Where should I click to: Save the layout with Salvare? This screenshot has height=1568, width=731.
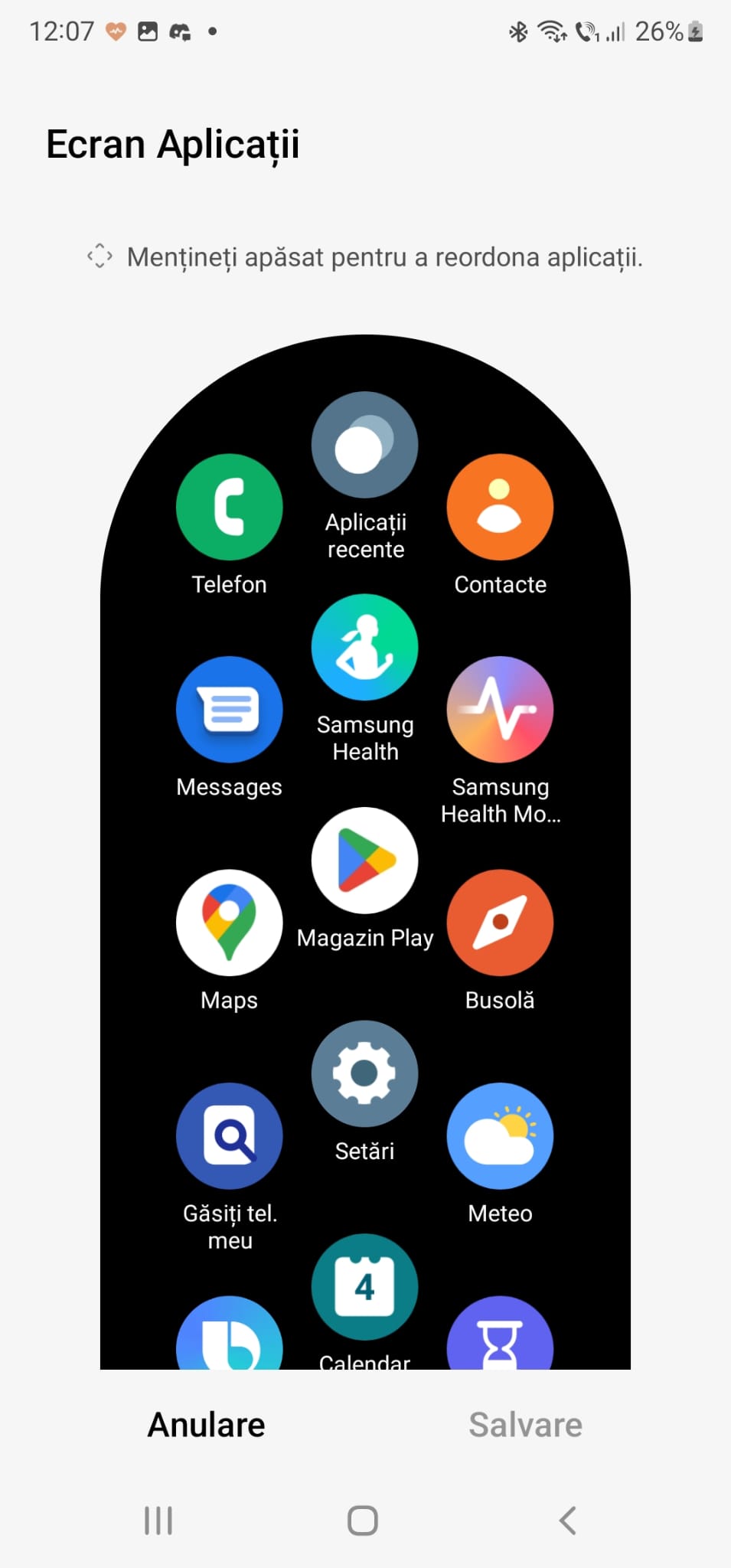point(525,1425)
